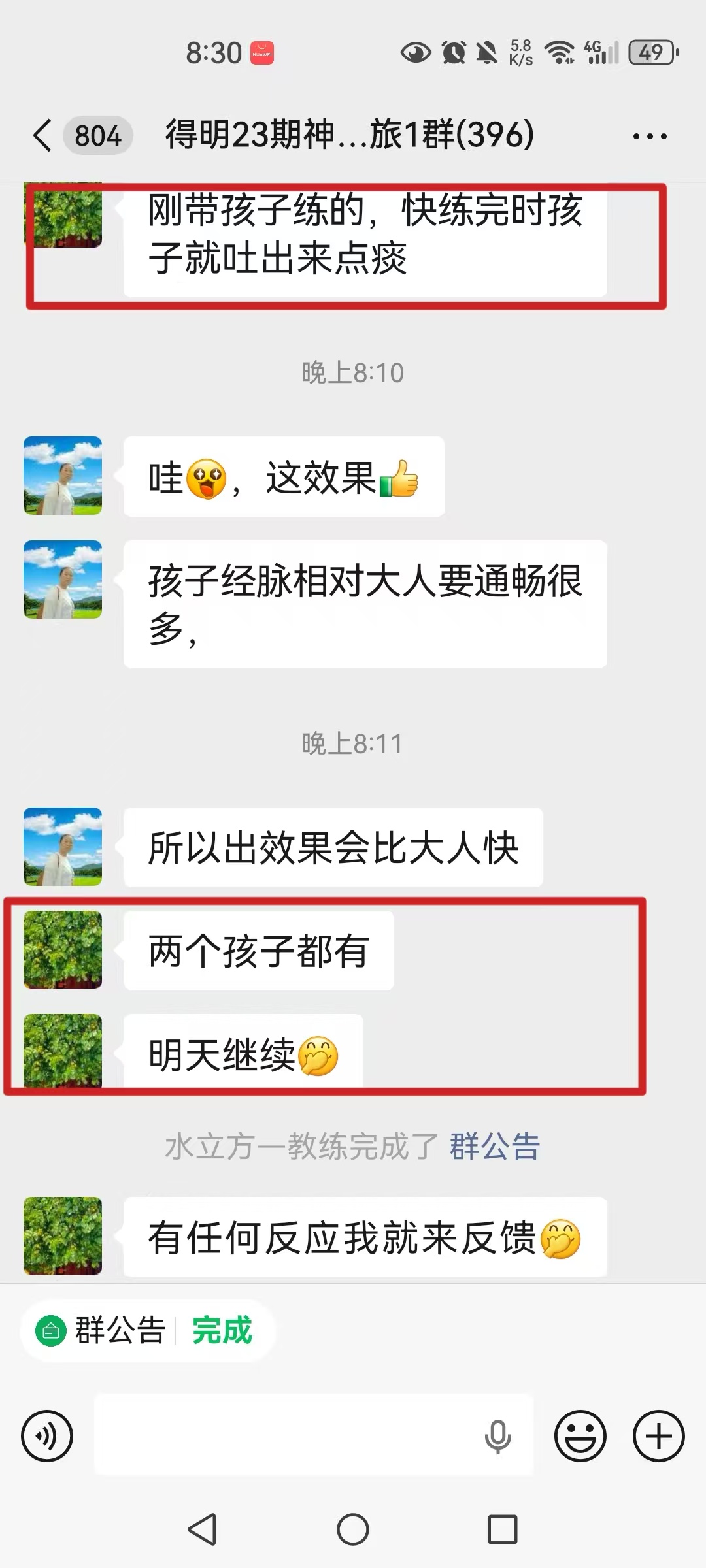Open the 群公告 完成 floating chip

[148, 1331]
